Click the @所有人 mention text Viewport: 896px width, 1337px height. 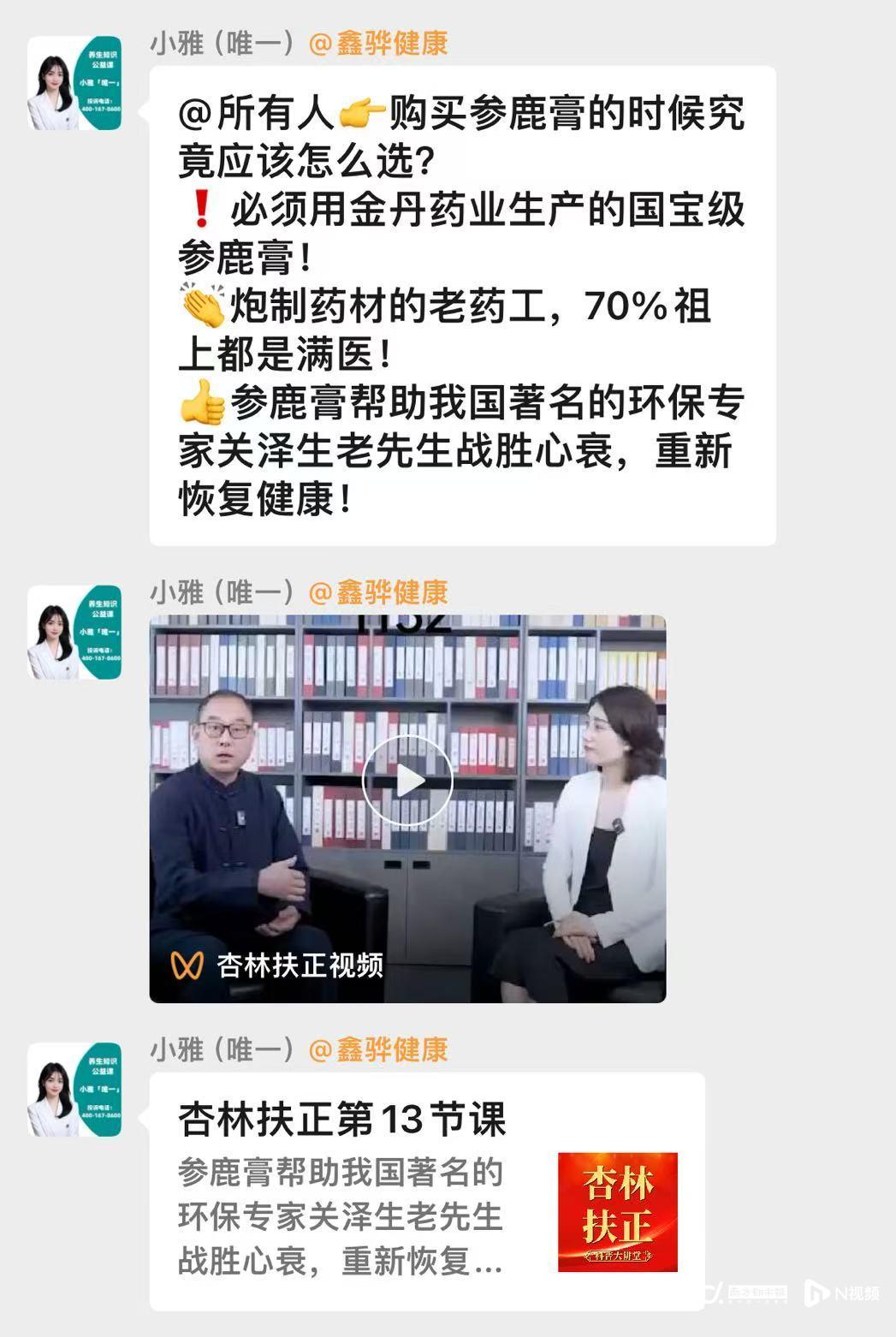252,113
